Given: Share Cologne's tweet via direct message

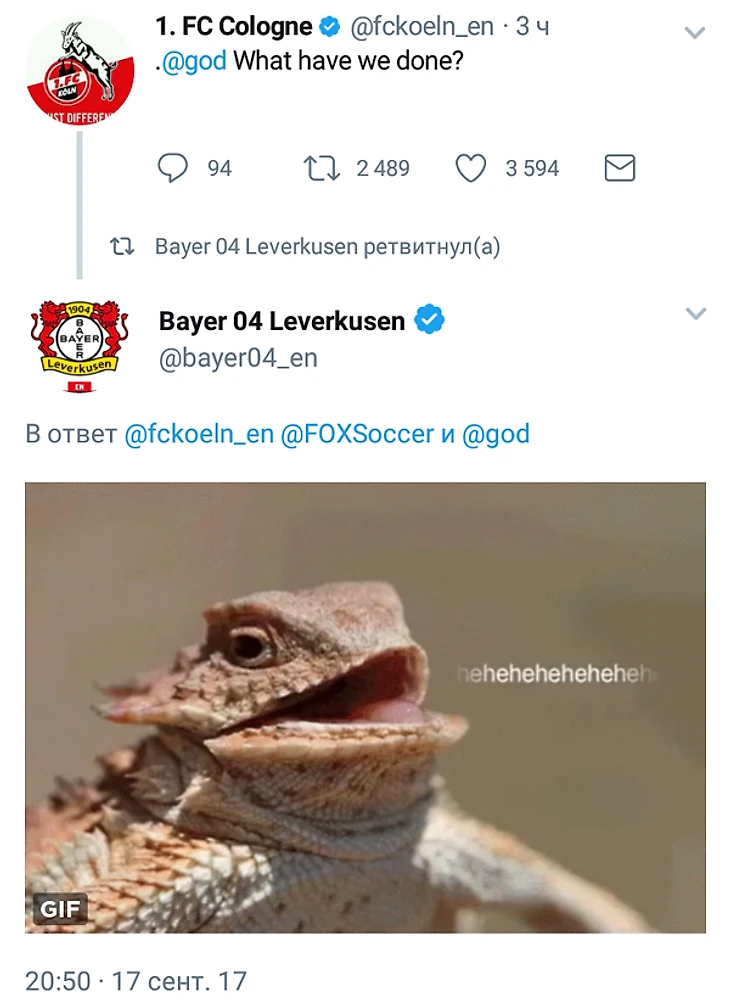Looking at the screenshot, I should (x=620, y=168).
